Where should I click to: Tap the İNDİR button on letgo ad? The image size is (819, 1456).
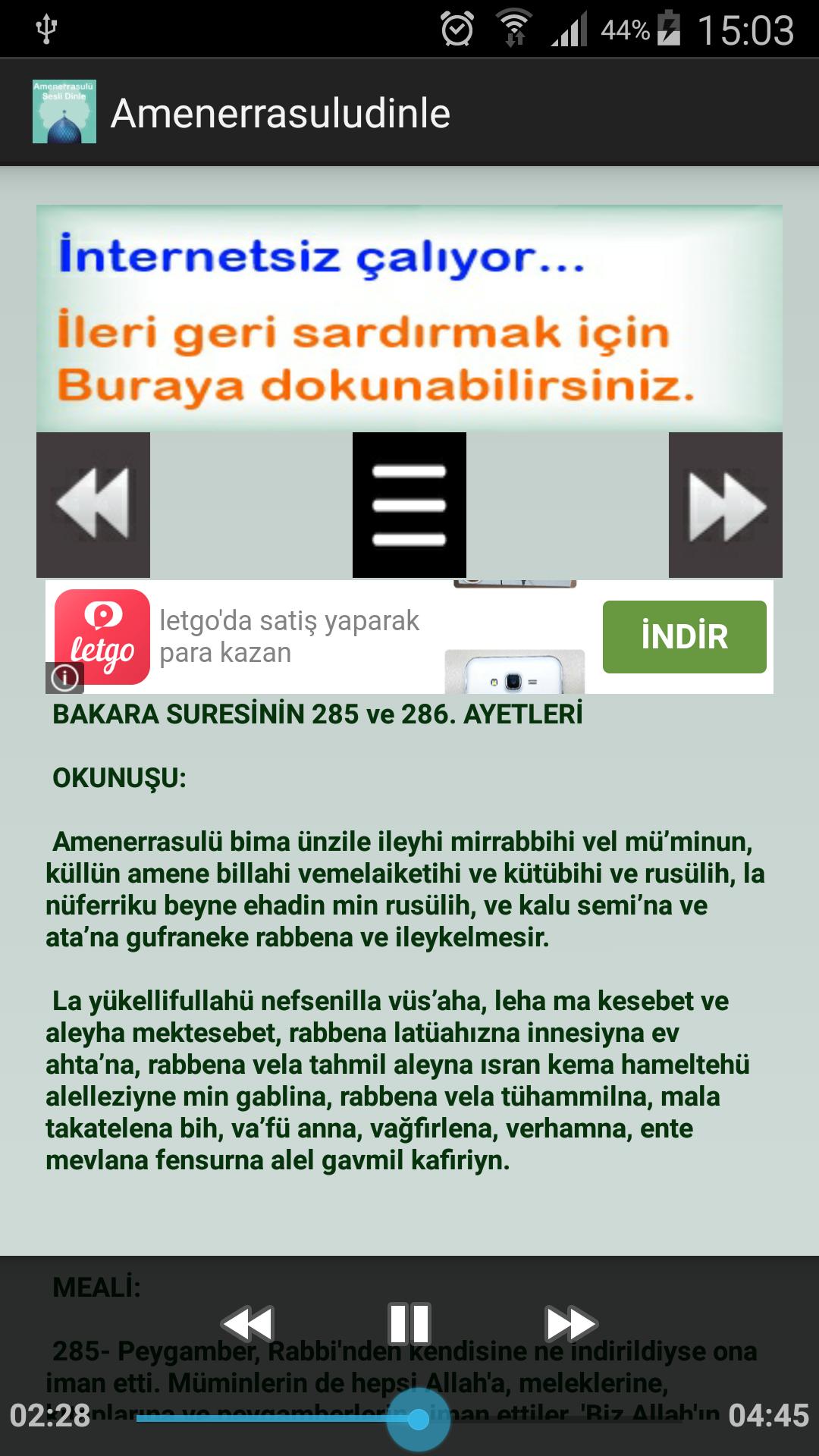684,637
